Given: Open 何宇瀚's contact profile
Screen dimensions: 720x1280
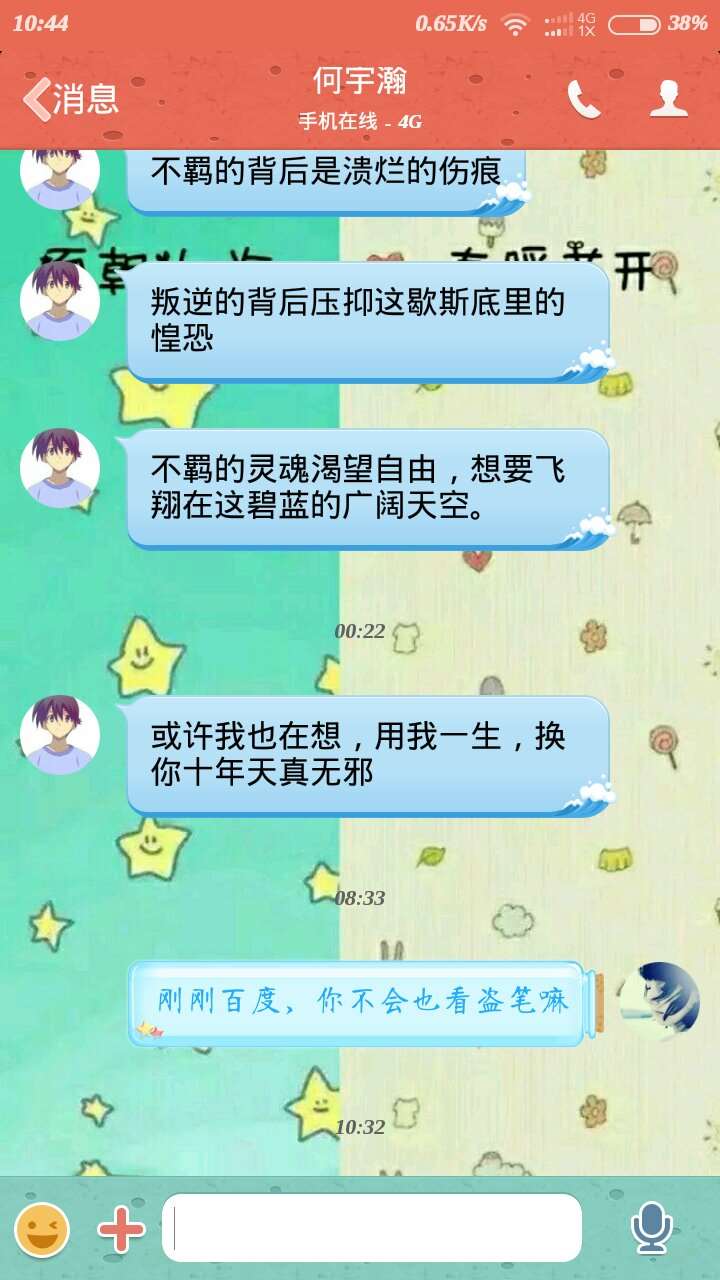Looking at the screenshot, I should (668, 99).
